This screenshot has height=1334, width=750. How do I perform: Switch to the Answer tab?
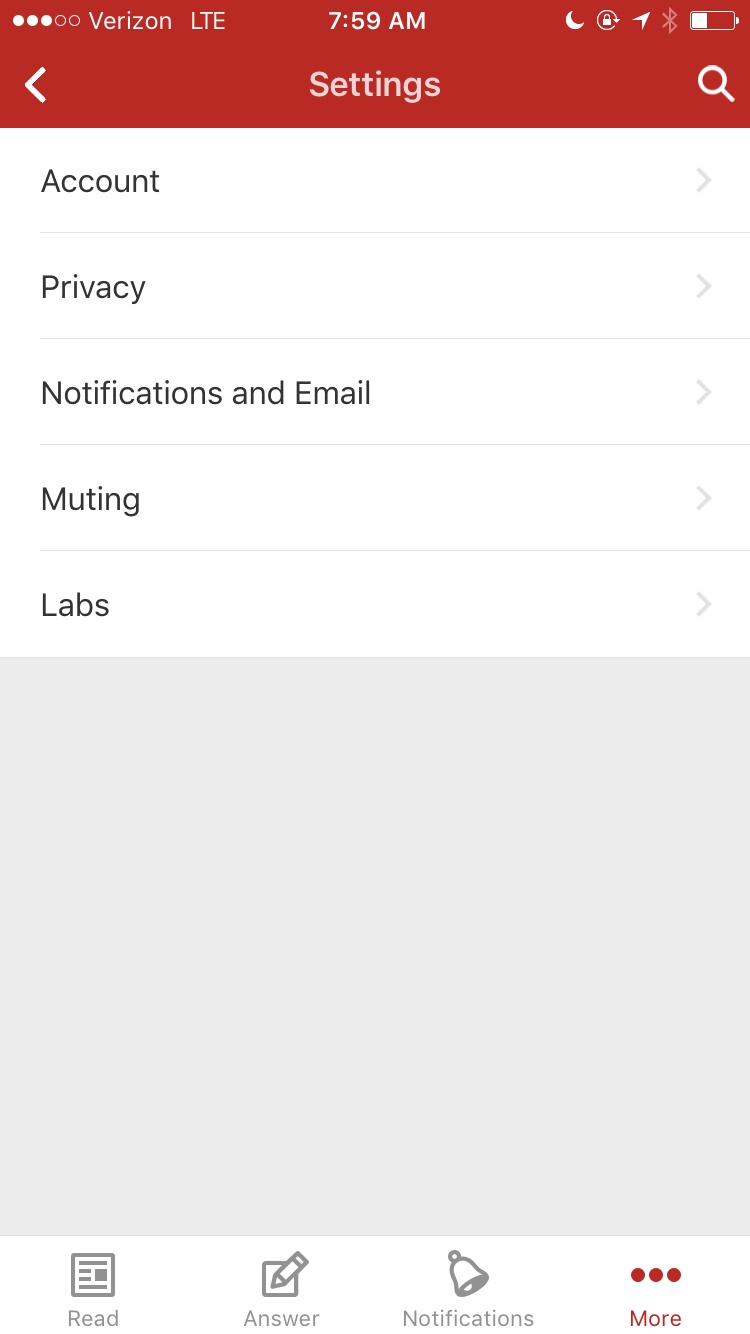click(281, 1288)
